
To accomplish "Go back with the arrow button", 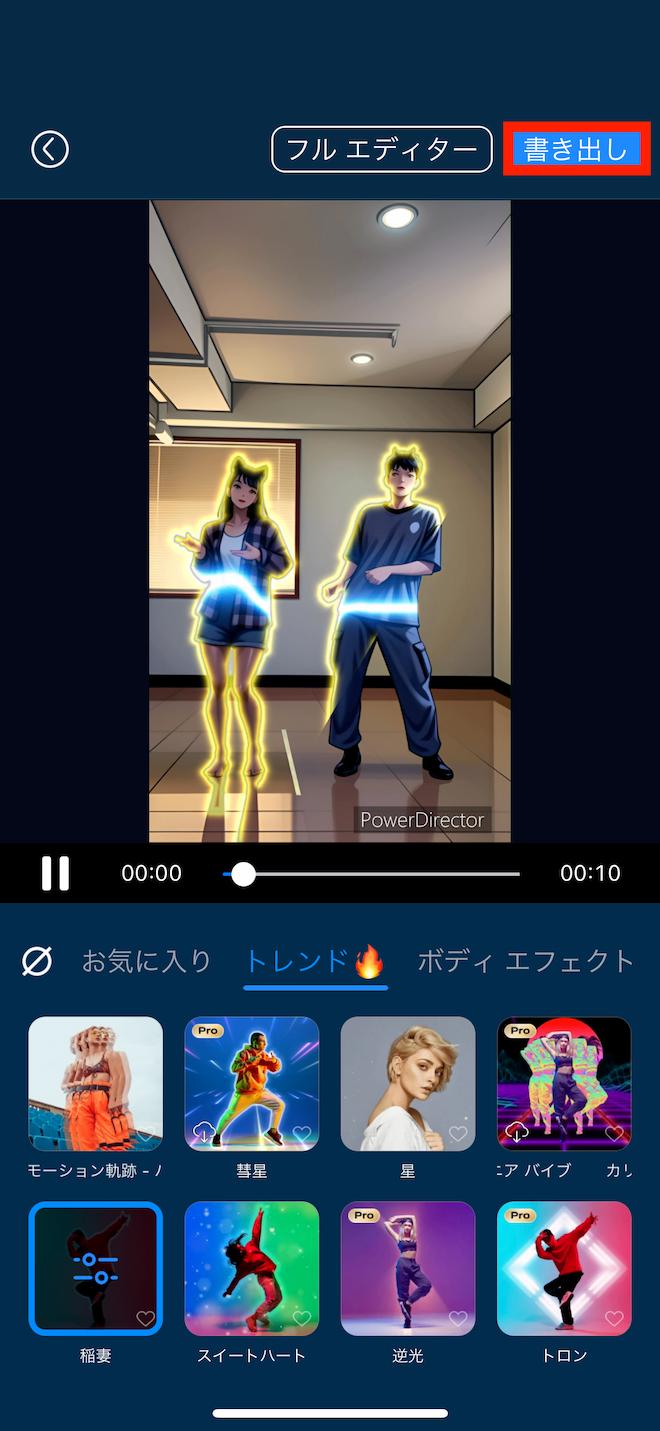I will click(x=50, y=149).
